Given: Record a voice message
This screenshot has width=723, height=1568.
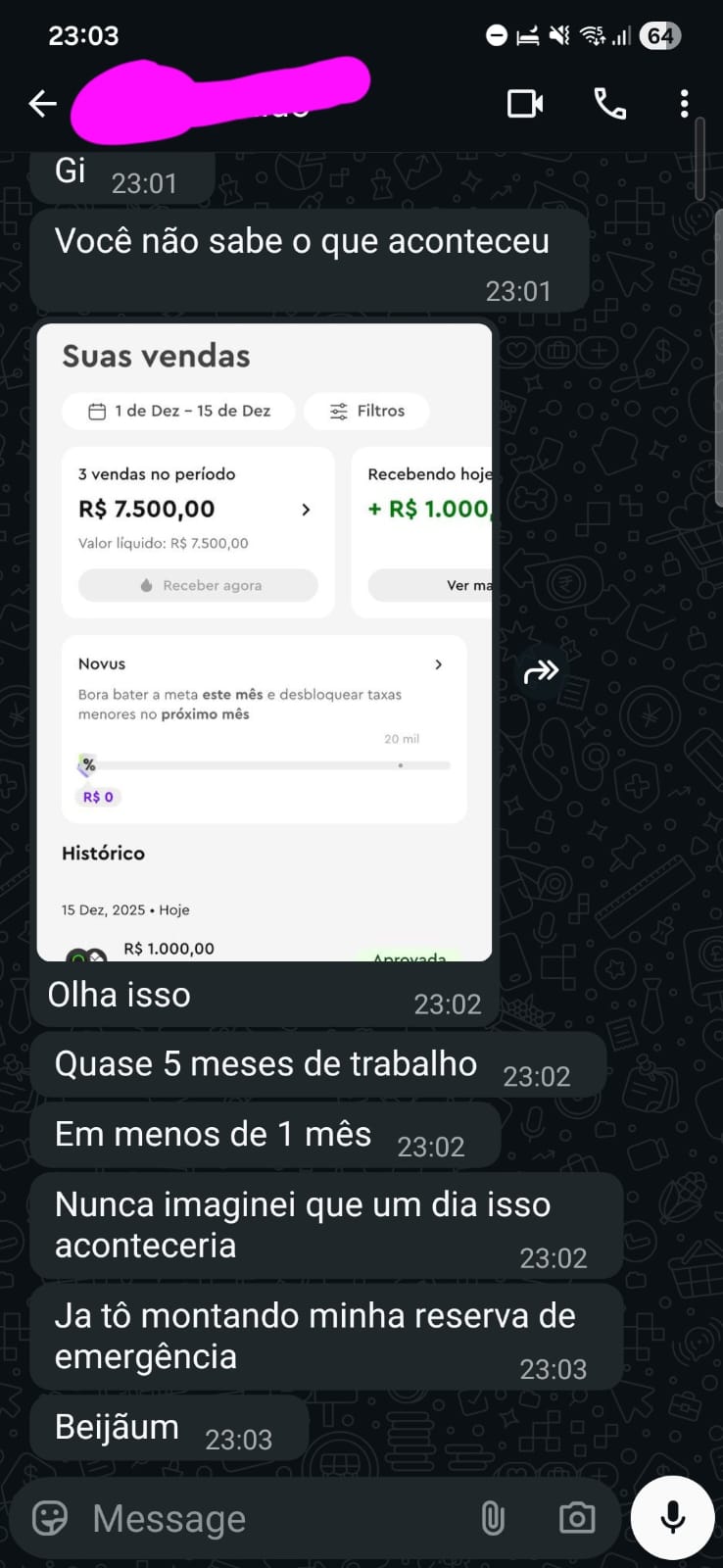Looking at the screenshot, I should (x=672, y=1518).
